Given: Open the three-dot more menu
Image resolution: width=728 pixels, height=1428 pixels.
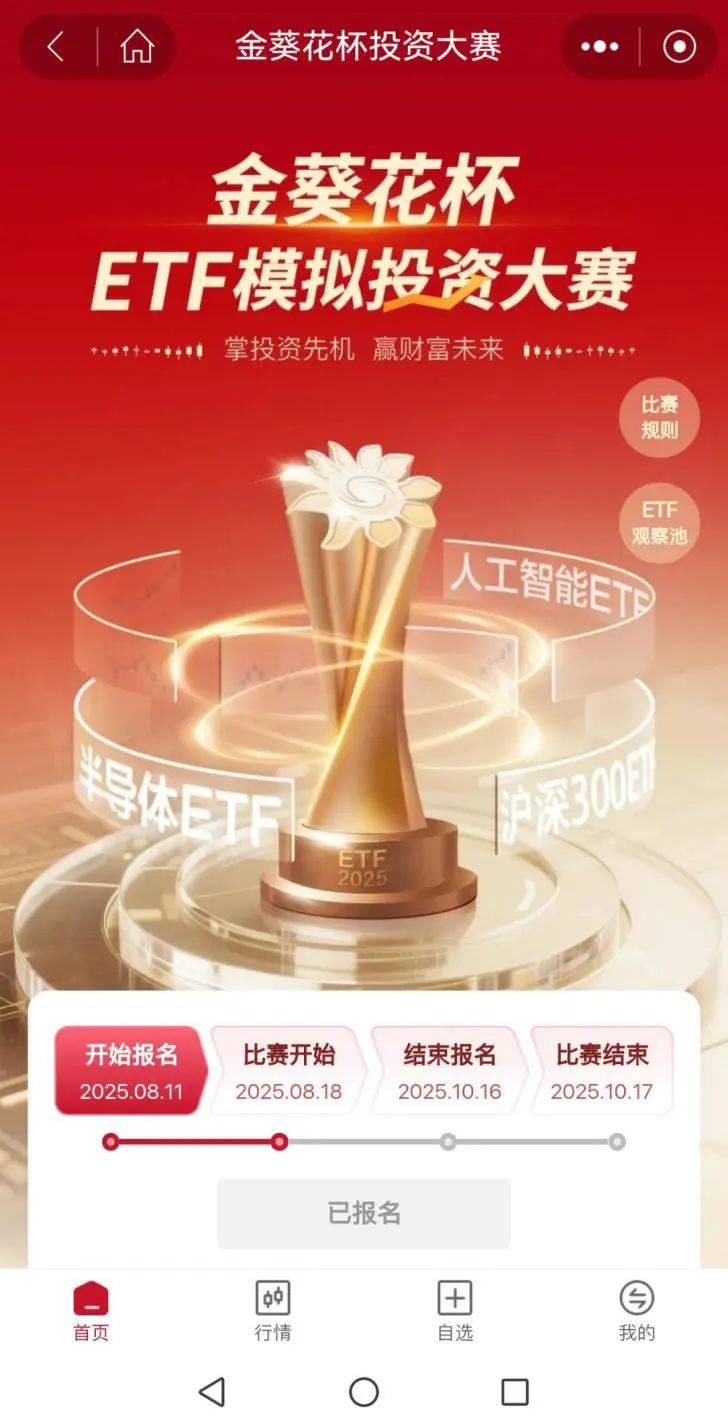Looking at the screenshot, I should pos(600,47).
